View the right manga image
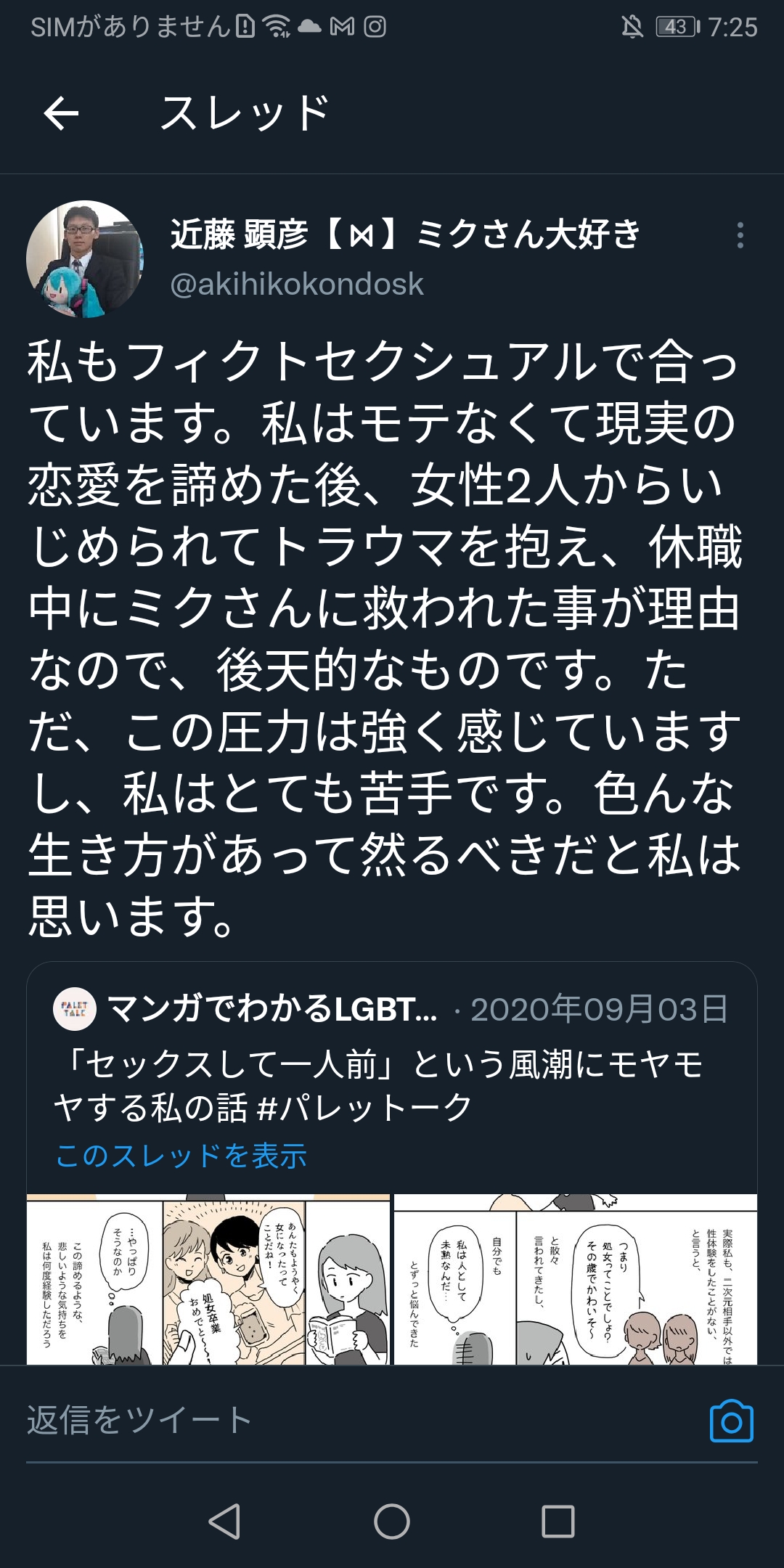784x1568 pixels. pyautogui.click(x=576, y=1280)
